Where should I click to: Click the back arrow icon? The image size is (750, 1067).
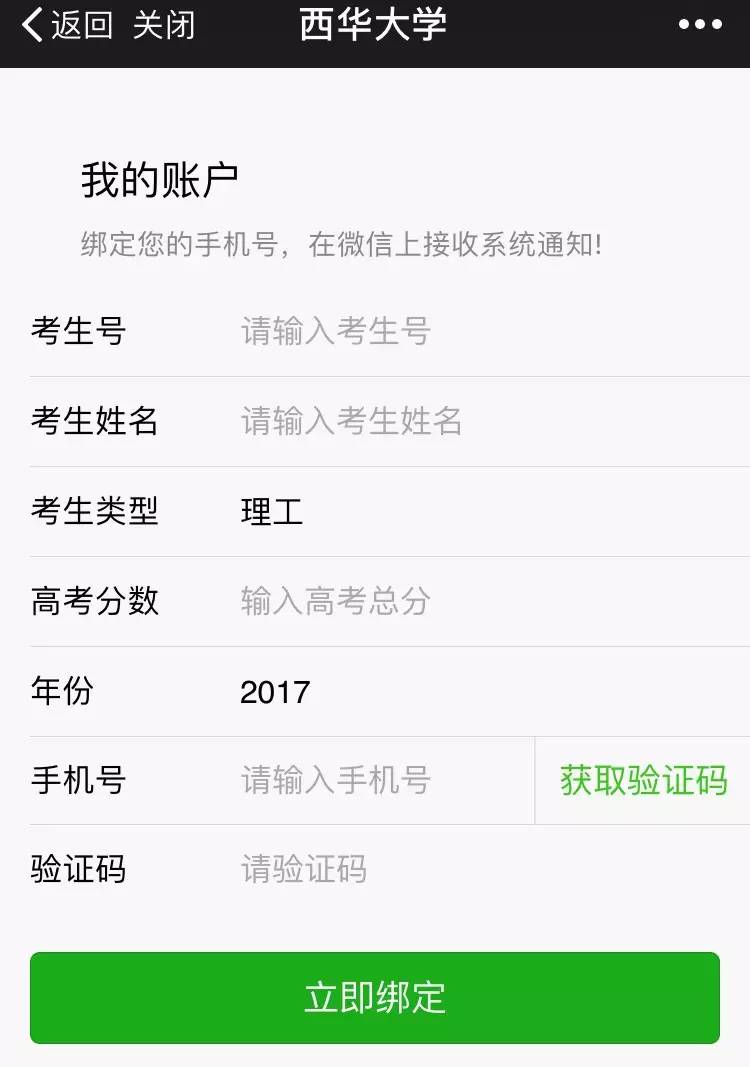click(30, 23)
